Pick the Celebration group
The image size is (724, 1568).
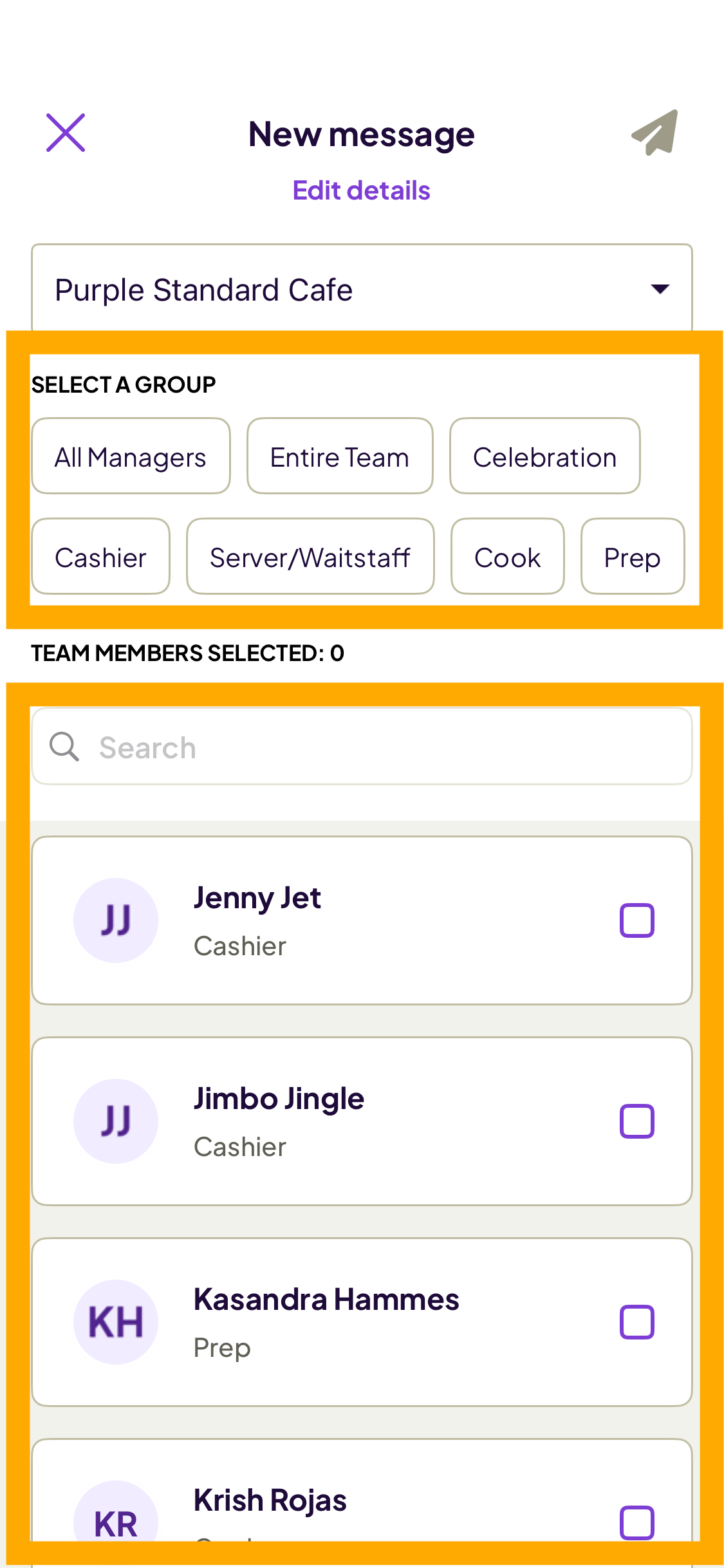[x=544, y=456]
